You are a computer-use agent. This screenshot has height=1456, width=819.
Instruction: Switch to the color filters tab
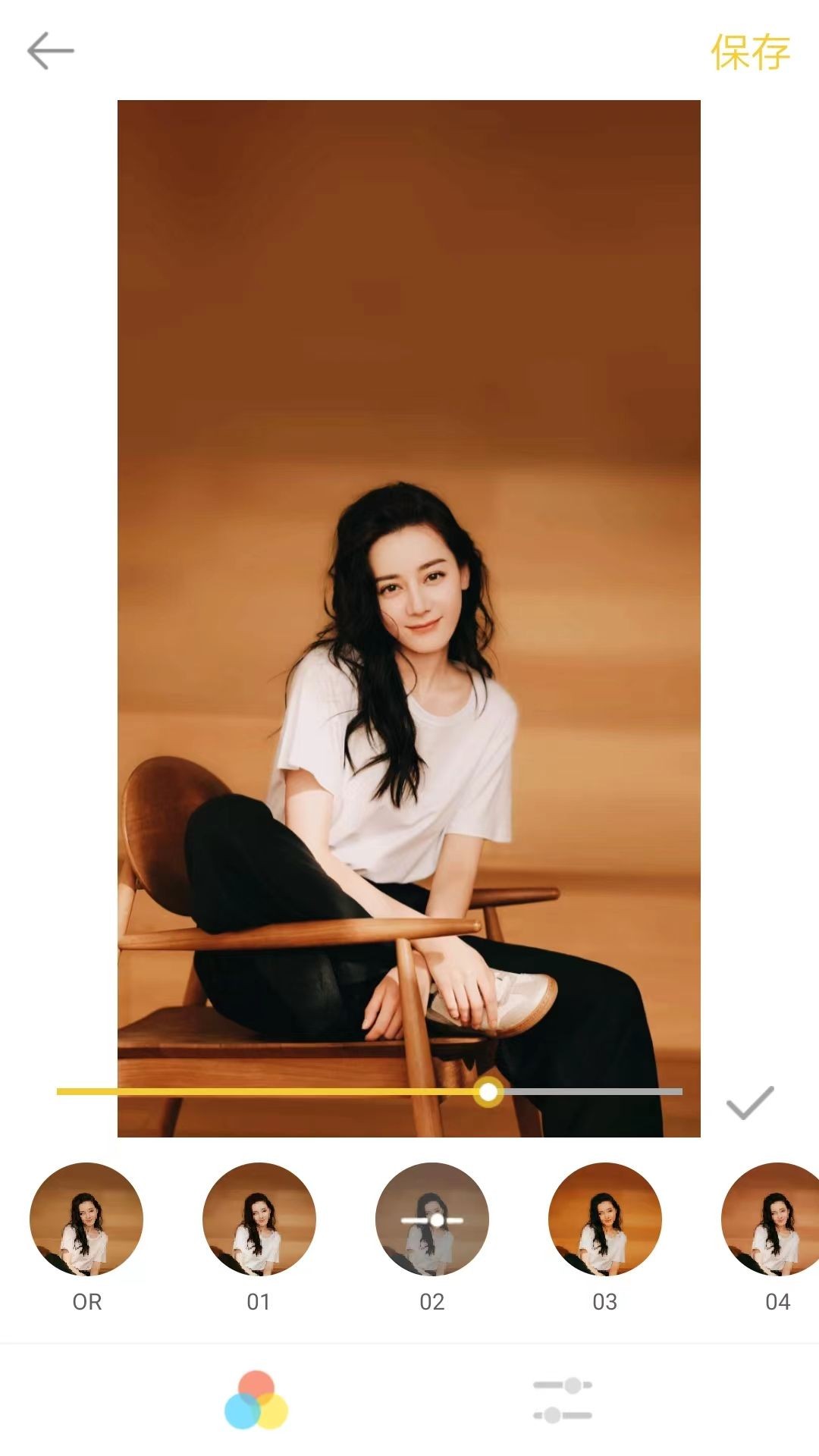[256, 1400]
